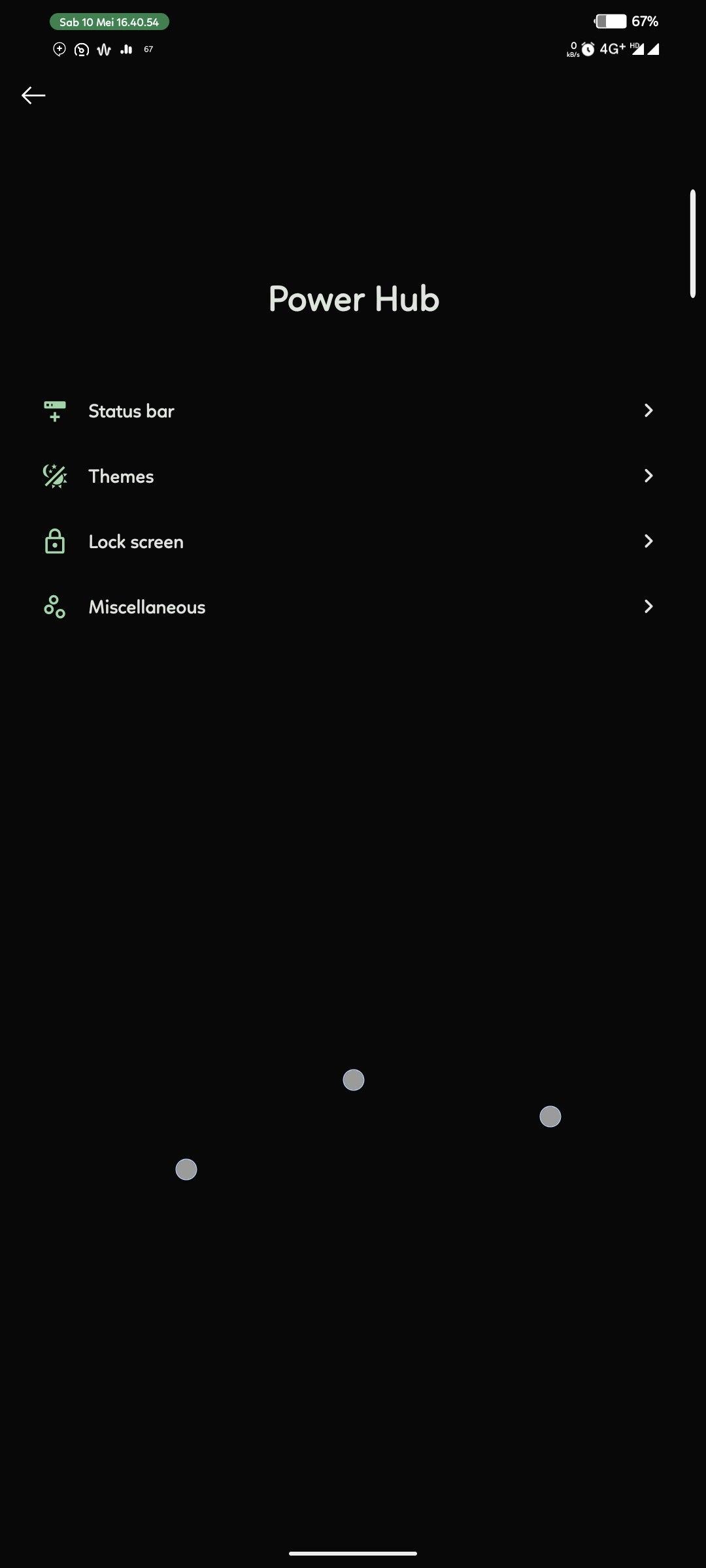The width and height of the screenshot is (706, 1568).
Task: Open Status bar settings
Action: [353, 411]
